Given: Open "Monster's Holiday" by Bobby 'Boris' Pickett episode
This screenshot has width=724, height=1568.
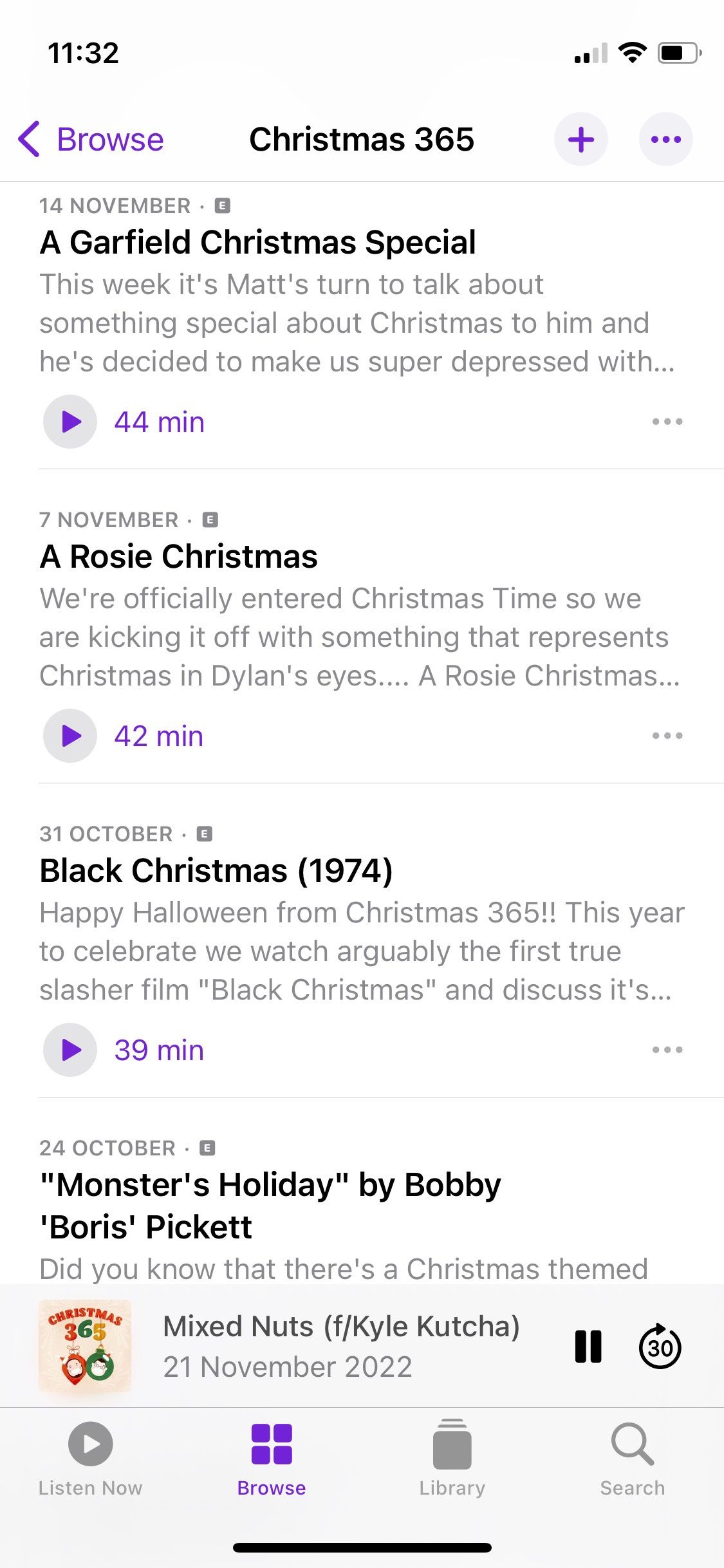Looking at the screenshot, I should (270, 1205).
